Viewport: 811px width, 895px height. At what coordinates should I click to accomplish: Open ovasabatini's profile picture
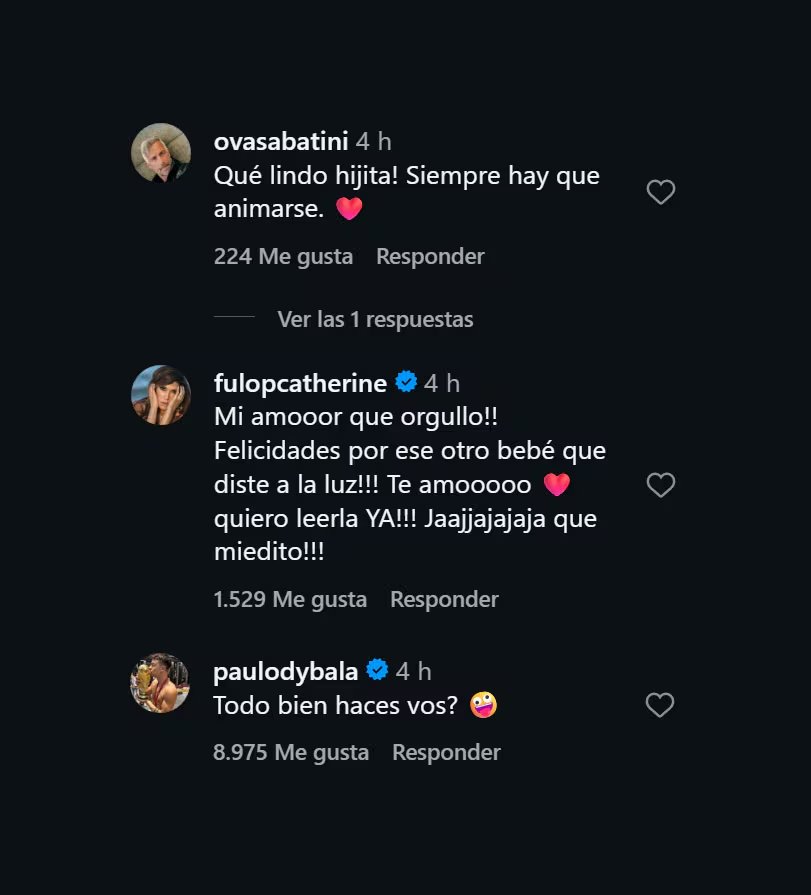click(160, 152)
